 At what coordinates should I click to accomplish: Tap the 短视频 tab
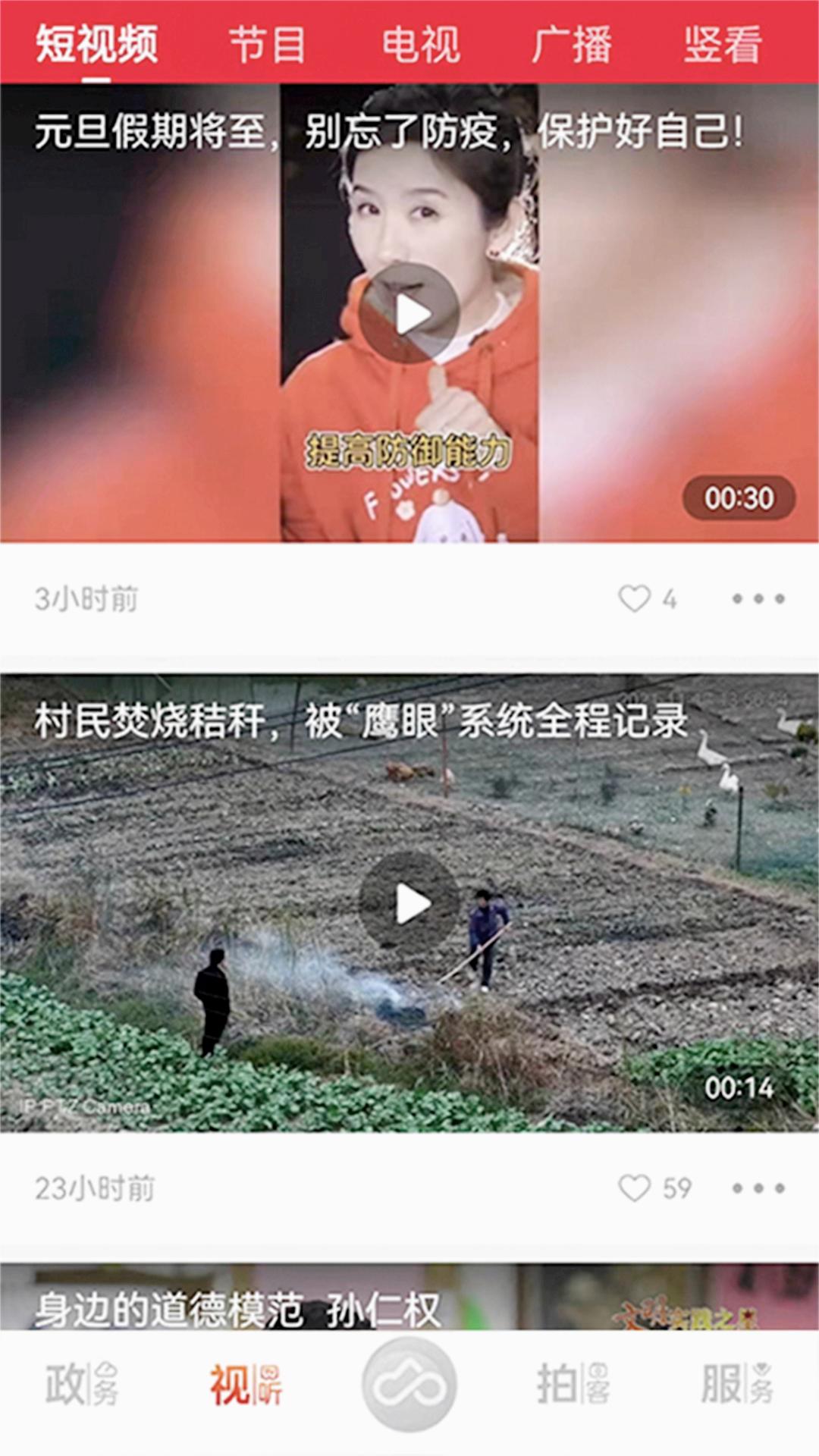click(x=97, y=44)
